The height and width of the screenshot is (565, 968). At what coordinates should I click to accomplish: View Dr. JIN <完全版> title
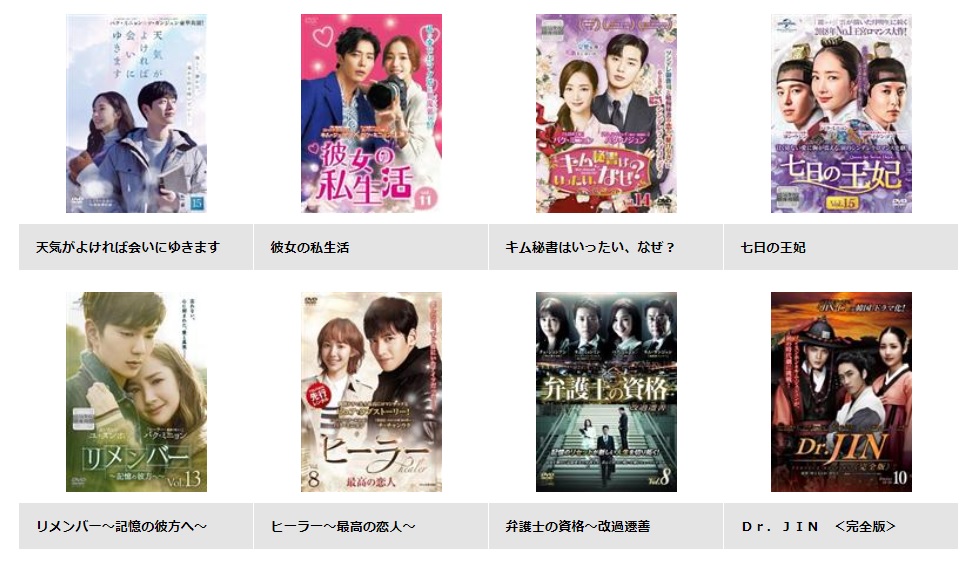coord(818,525)
